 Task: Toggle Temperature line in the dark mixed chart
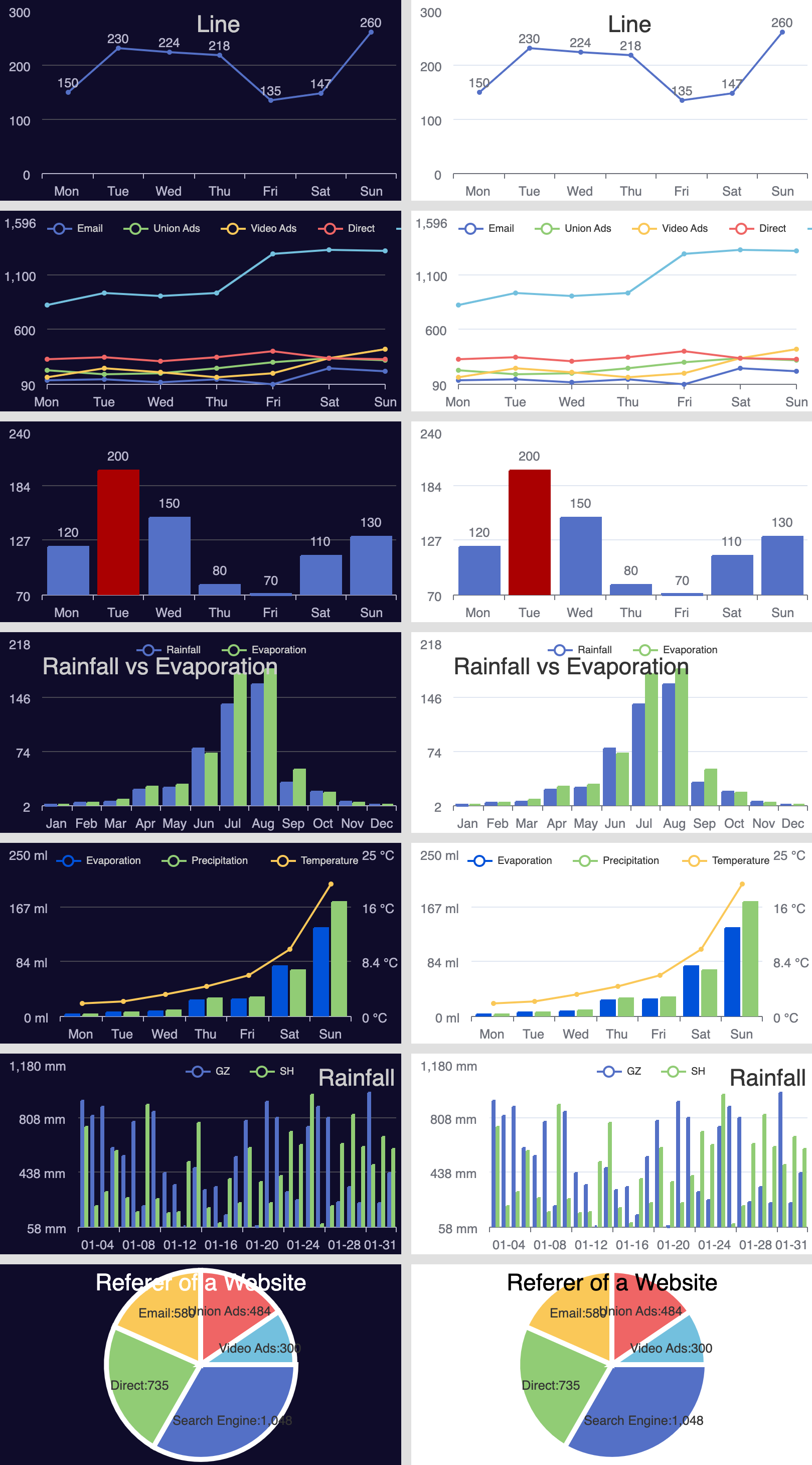(x=314, y=860)
